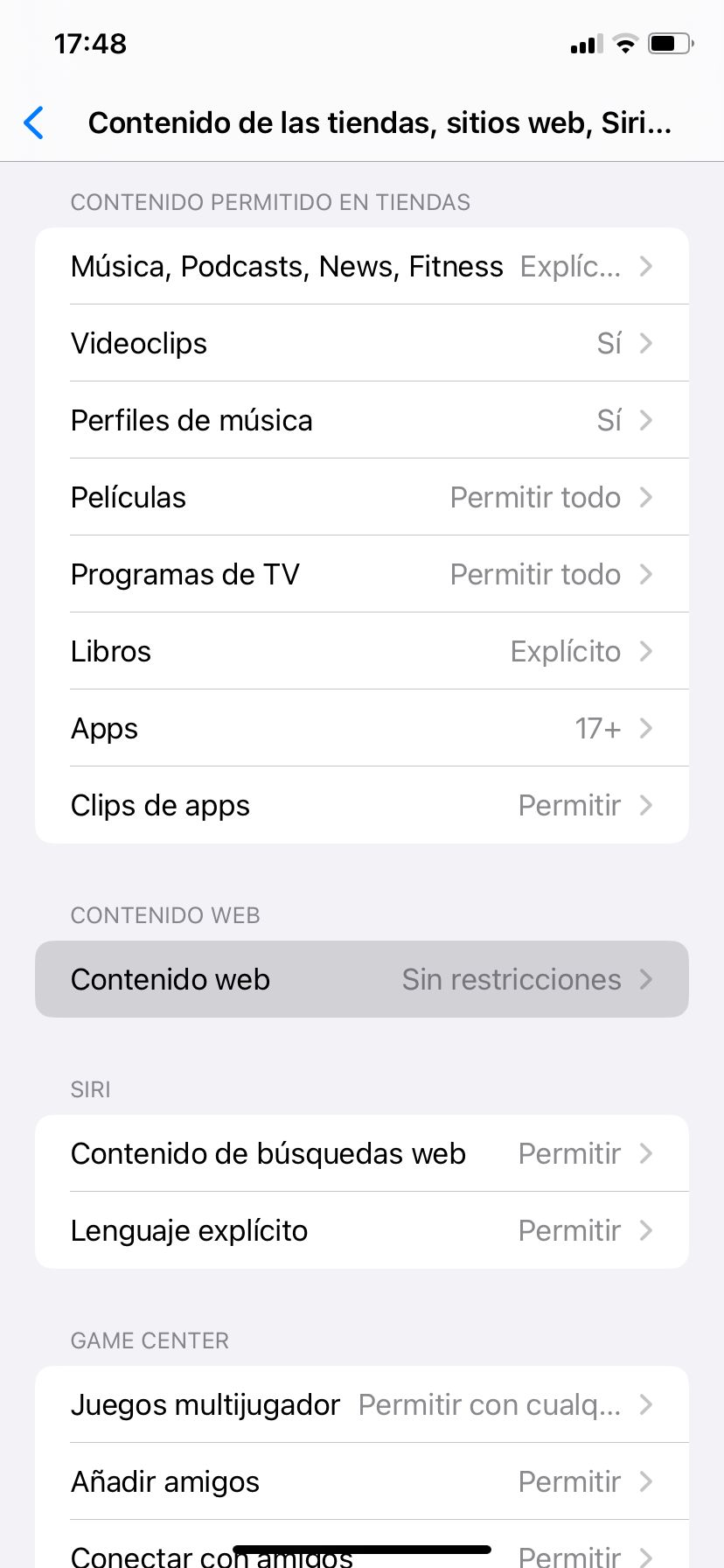This screenshot has height=1568, width=724.
Task: Open Lenguaje explícito setting
Action: tap(362, 1231)
